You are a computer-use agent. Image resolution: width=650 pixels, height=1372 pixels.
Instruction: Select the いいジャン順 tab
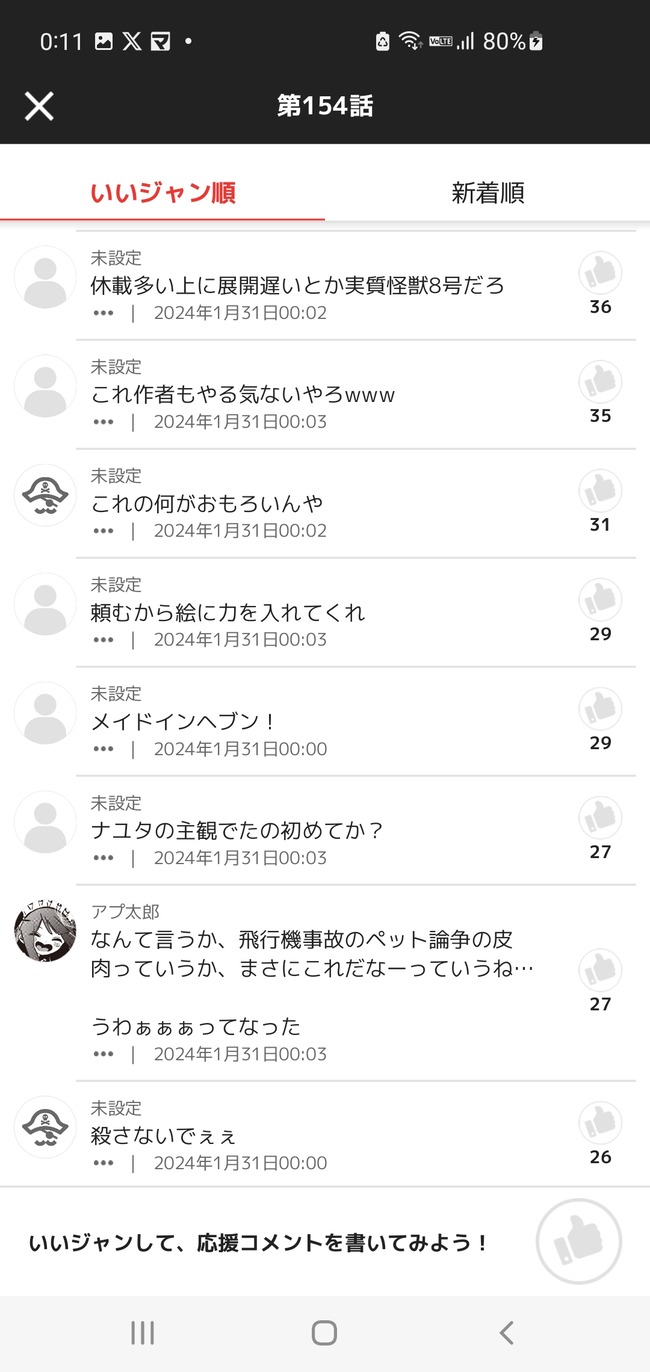tap(162, 193)
